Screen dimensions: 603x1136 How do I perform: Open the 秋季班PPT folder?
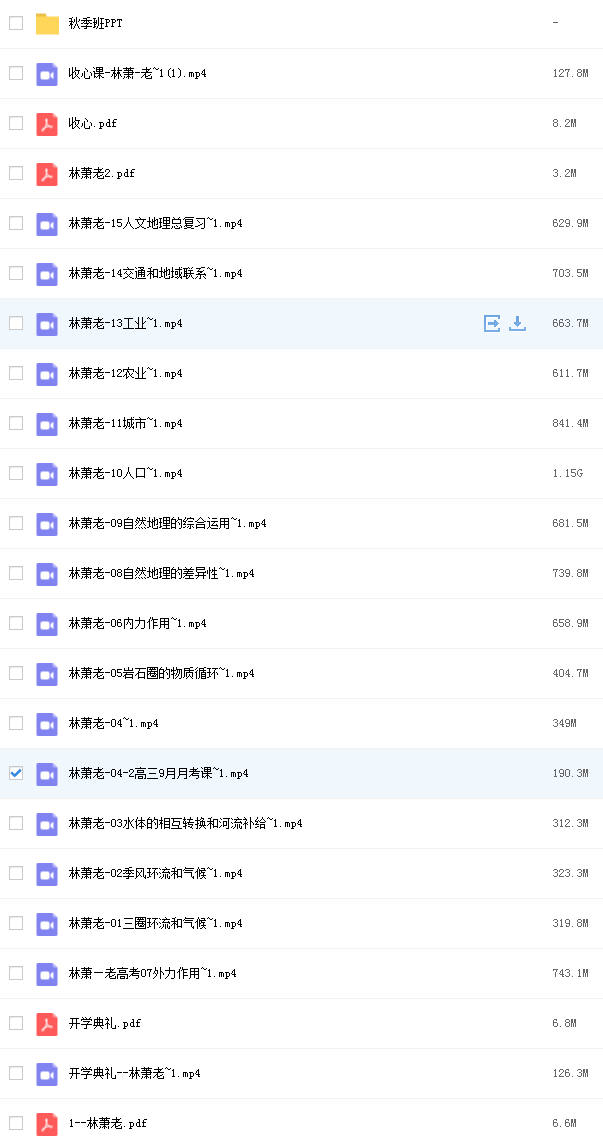tap(95, 23)
